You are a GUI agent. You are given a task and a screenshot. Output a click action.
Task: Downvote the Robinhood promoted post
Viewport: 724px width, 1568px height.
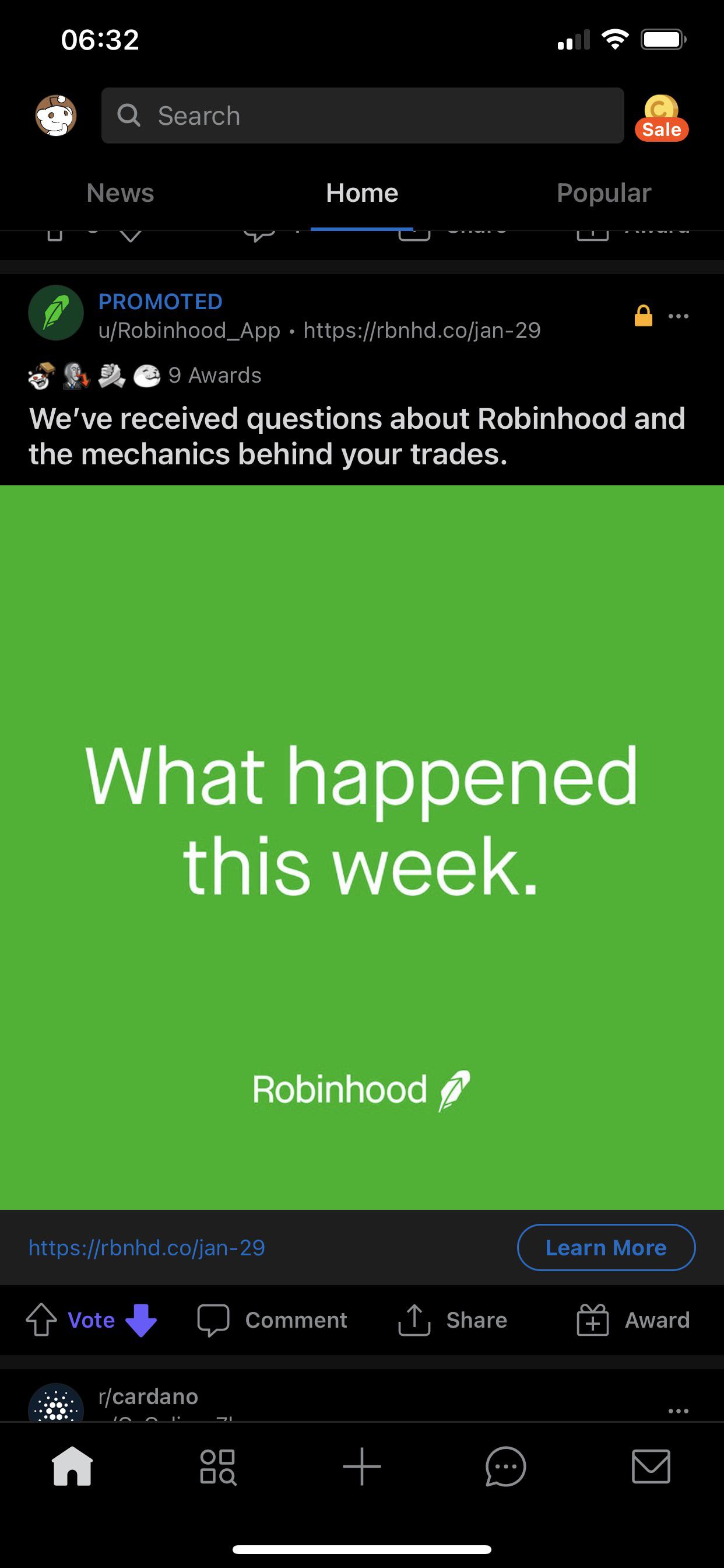[141, 1319]
